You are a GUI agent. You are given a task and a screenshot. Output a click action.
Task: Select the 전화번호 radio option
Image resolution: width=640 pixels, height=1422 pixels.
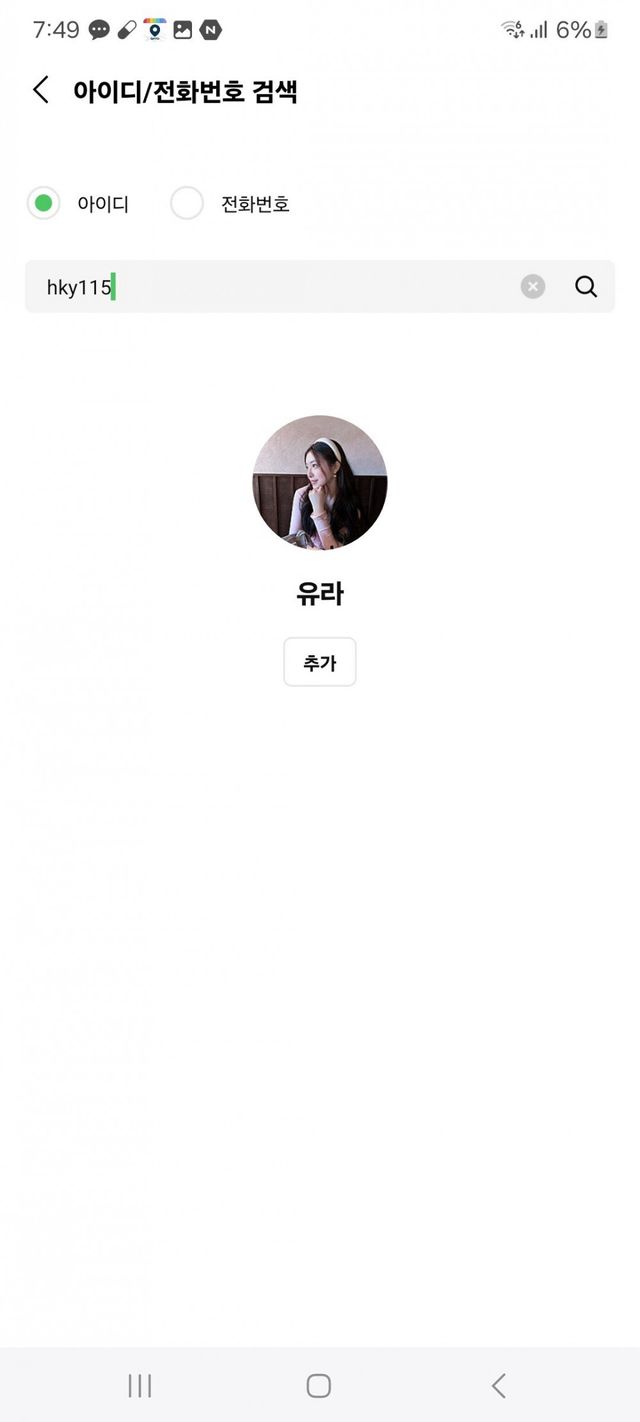click(187, 204)
